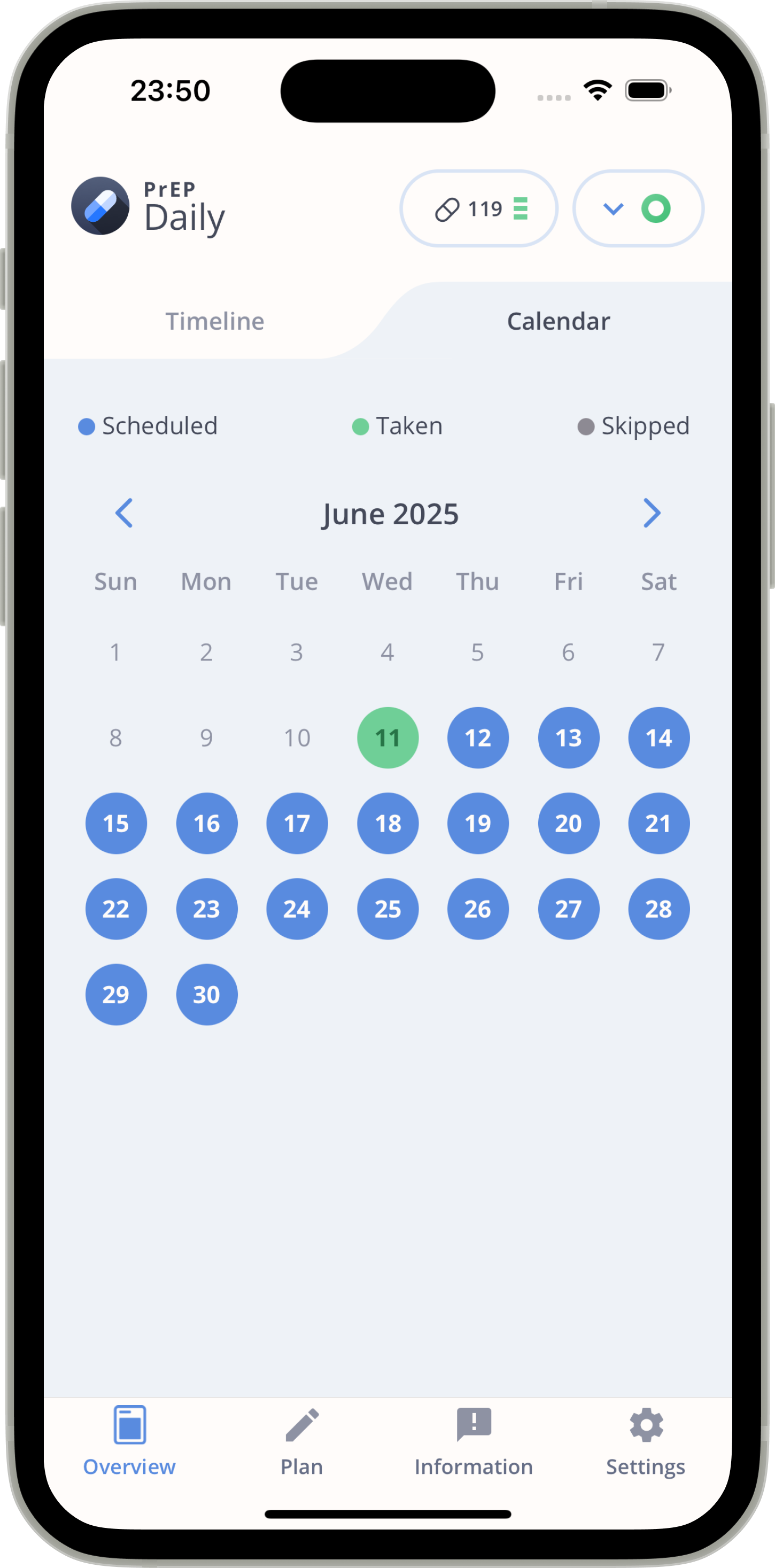
Task: Open scheduled day 12
Action: click(x=478, y=738)
